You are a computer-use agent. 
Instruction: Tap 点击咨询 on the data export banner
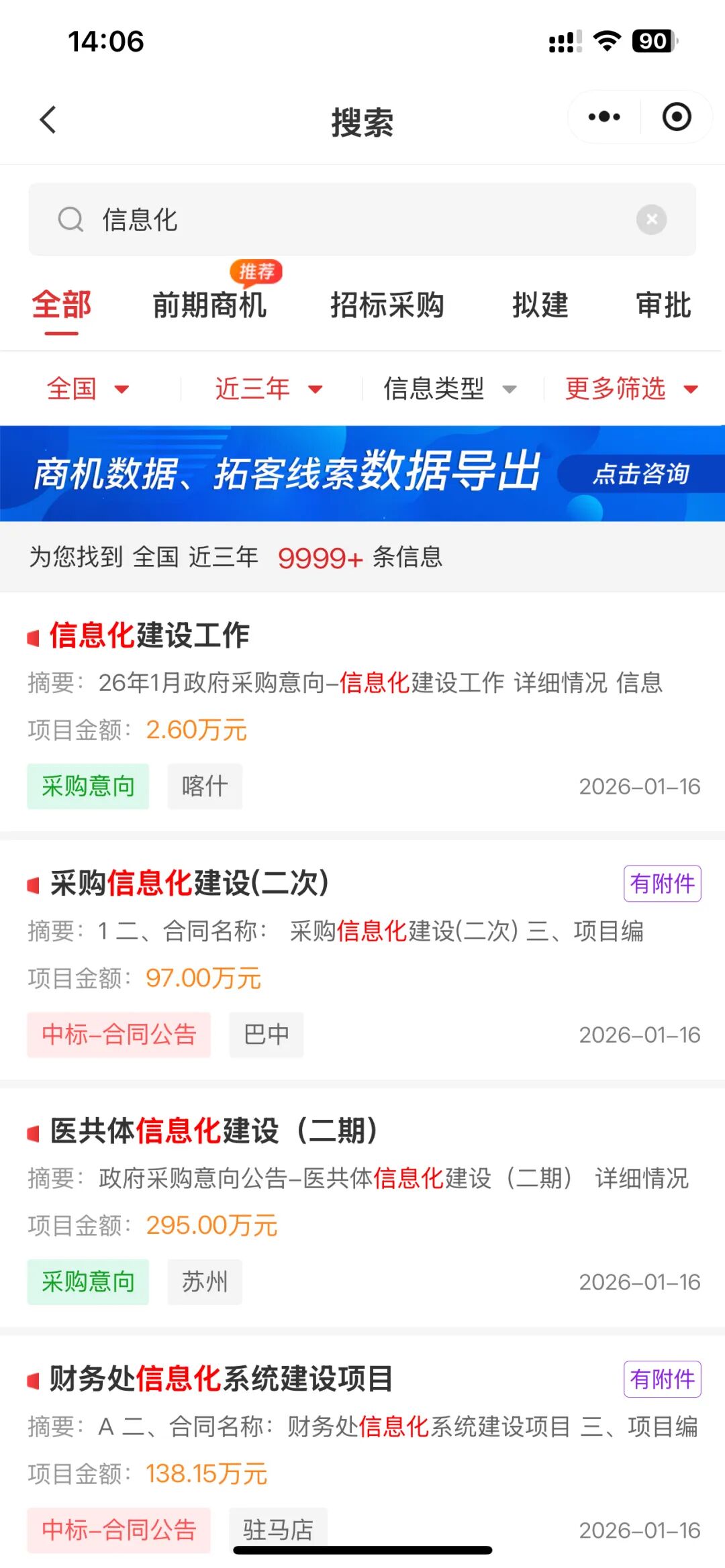pyautogui.click(x=640, y=474)
